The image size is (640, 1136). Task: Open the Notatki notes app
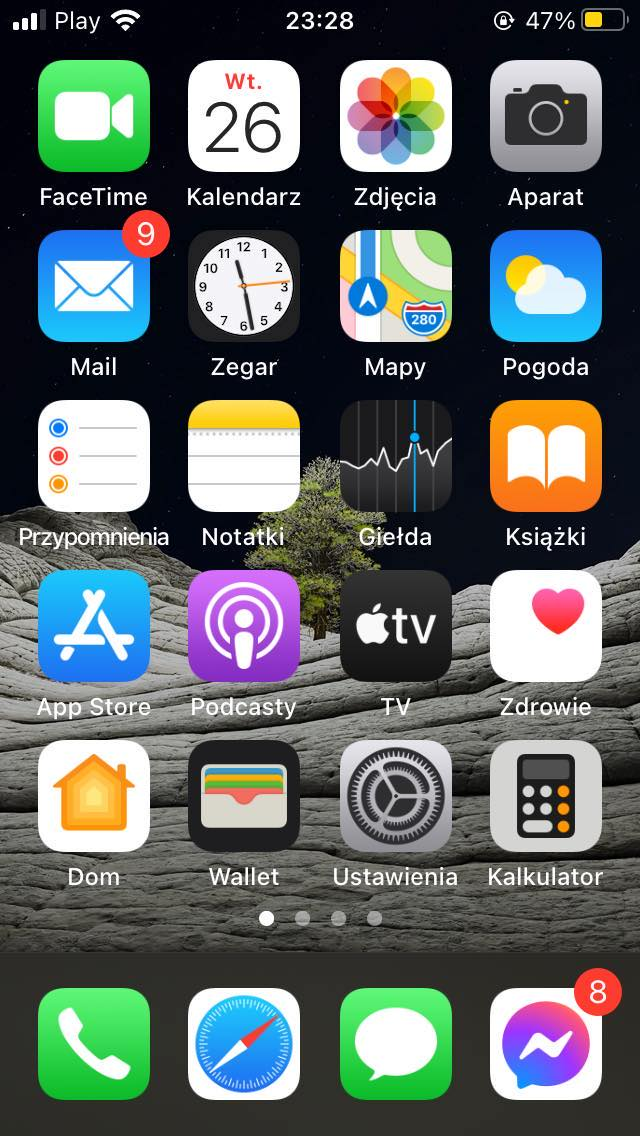coord(244,456)
